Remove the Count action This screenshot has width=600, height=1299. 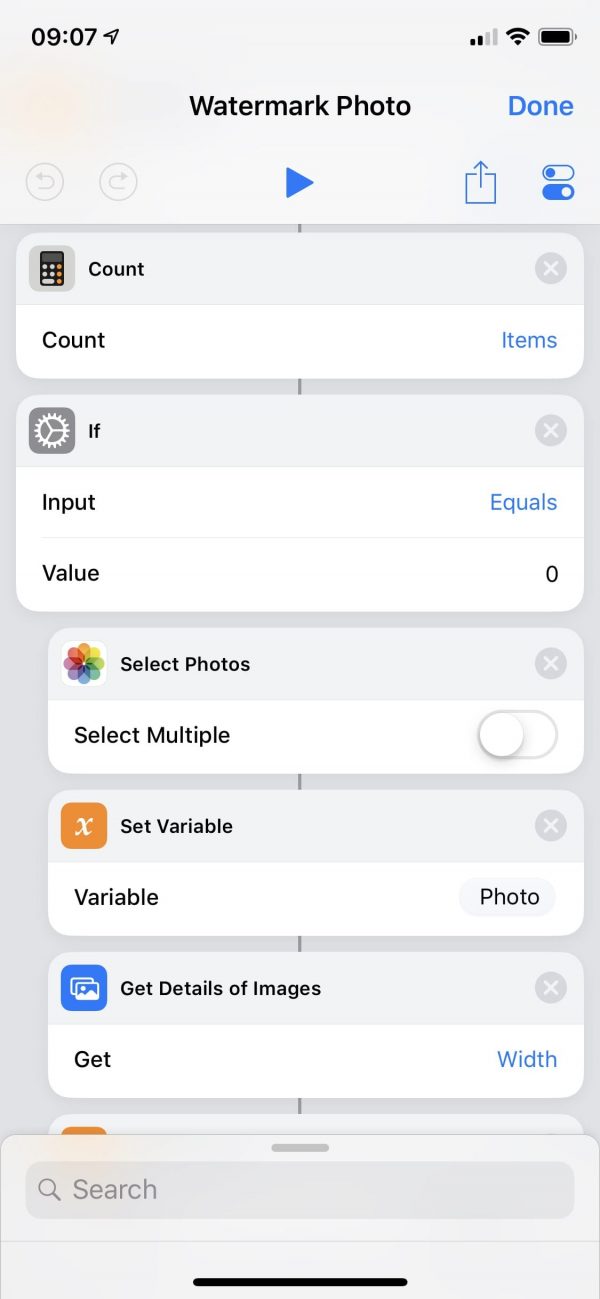(550, 268)
